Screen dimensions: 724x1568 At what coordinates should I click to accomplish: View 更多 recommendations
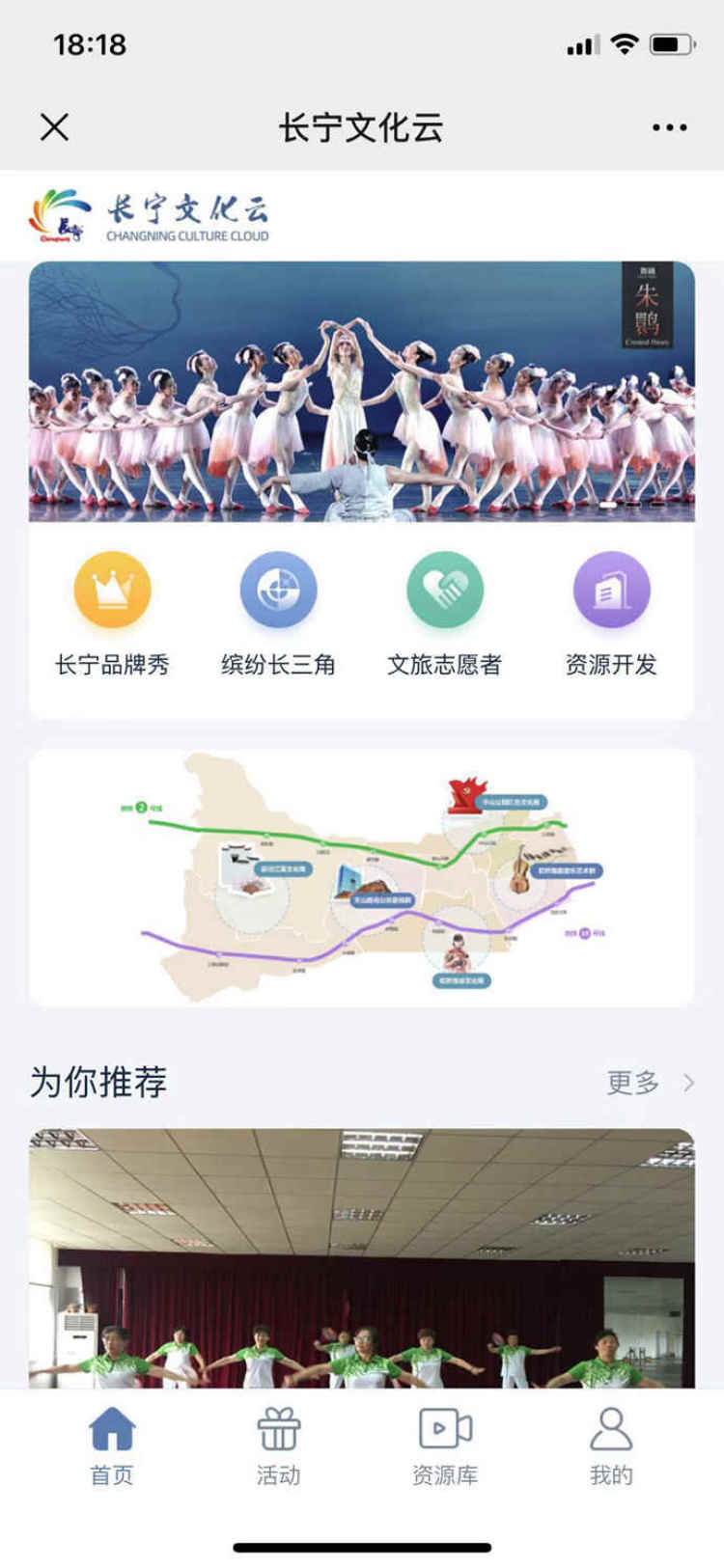click(x=648, y=1083)
